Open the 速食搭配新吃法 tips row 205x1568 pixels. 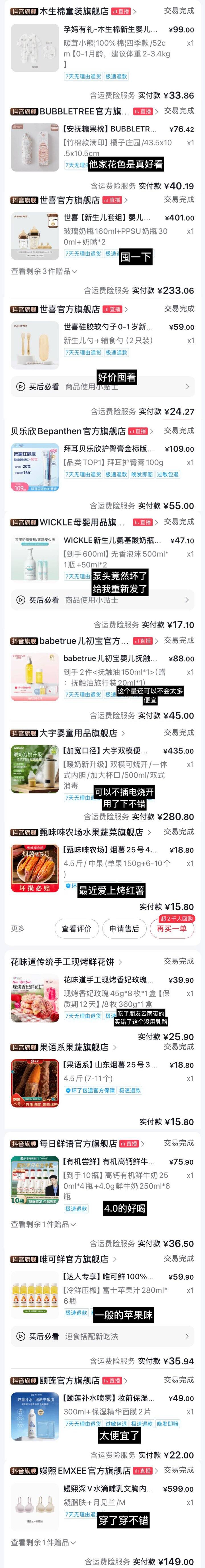click(x=102, y=1336)
